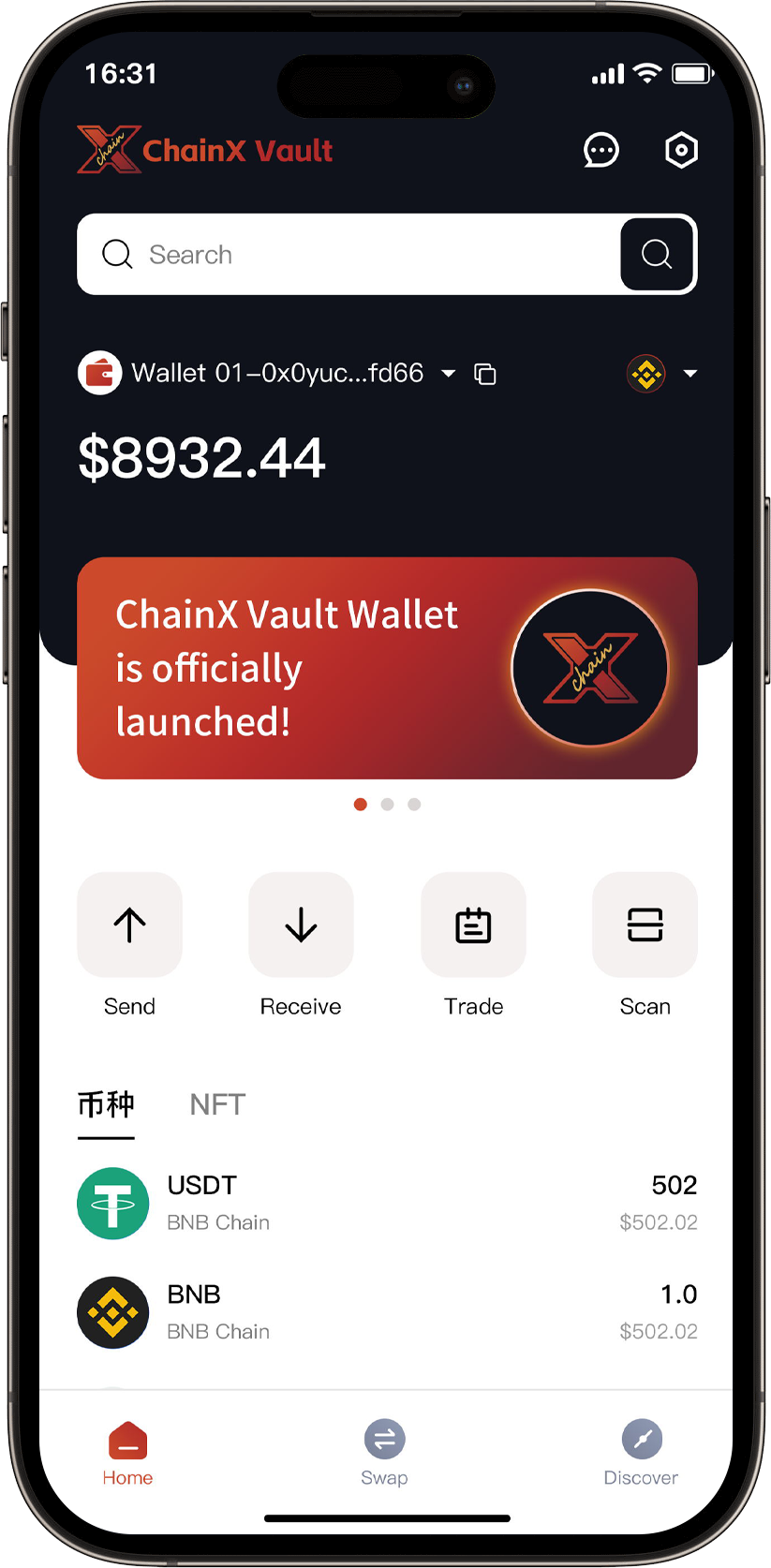Open the USDT asset row
The image size is (771, 1568).
(x=387, y=1204)
